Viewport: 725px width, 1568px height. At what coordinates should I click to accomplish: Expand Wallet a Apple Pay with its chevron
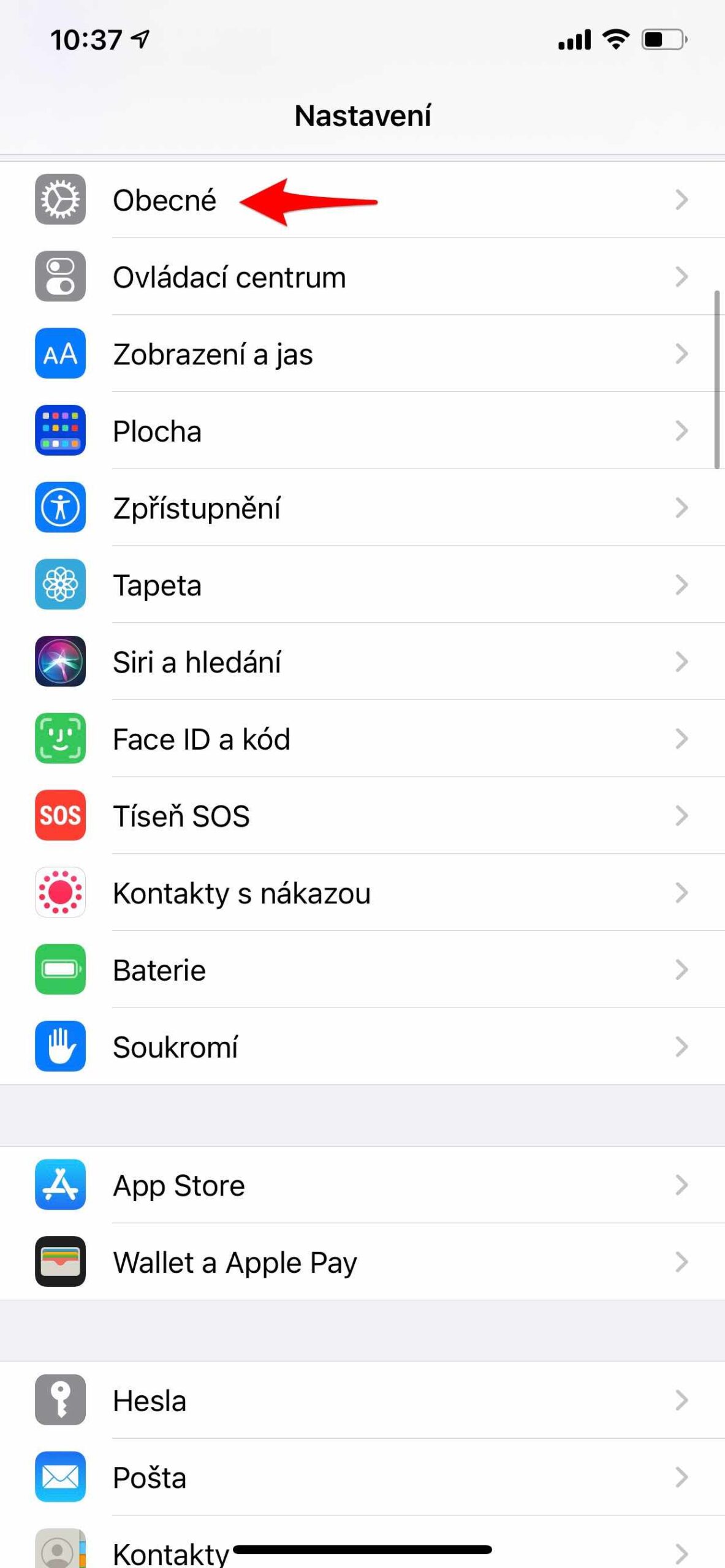click(x=682, y=1262)
